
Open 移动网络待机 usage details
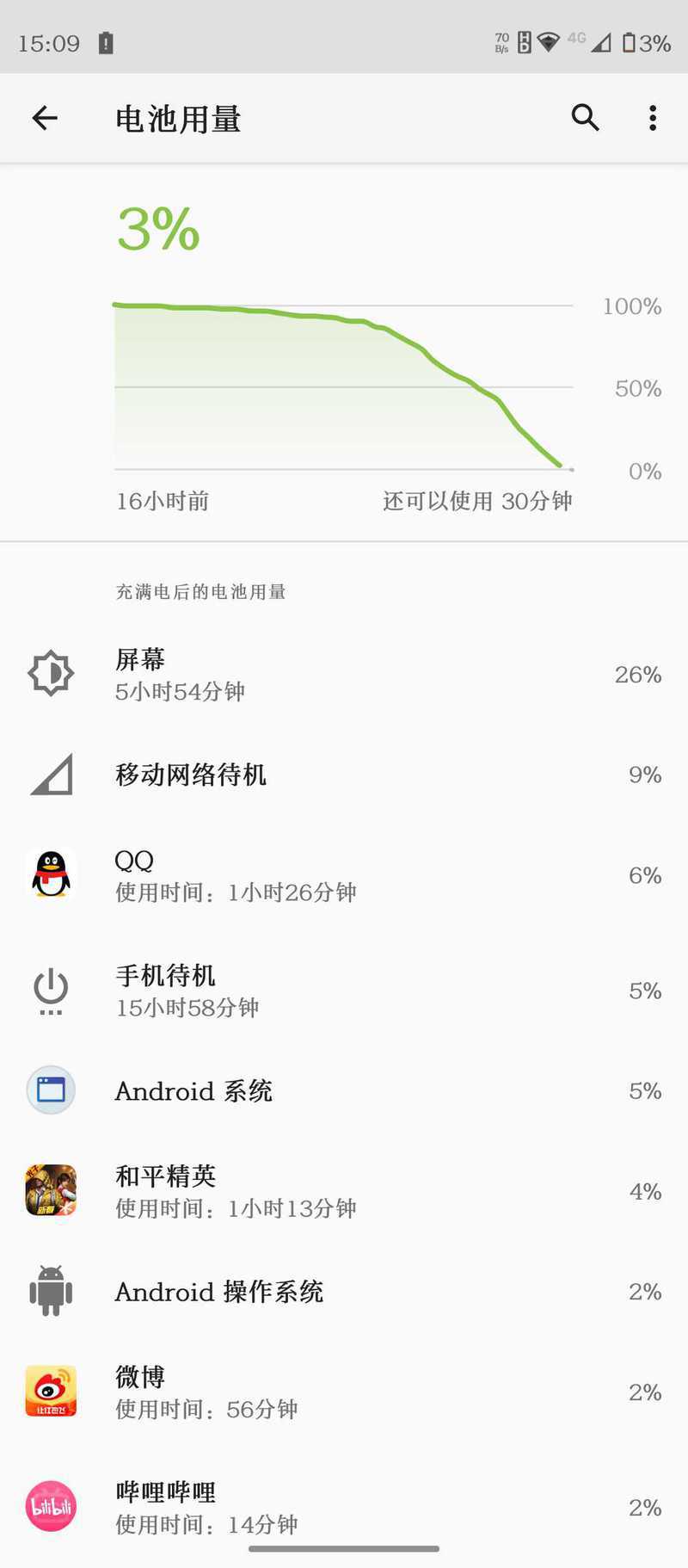tap(344, 775)
